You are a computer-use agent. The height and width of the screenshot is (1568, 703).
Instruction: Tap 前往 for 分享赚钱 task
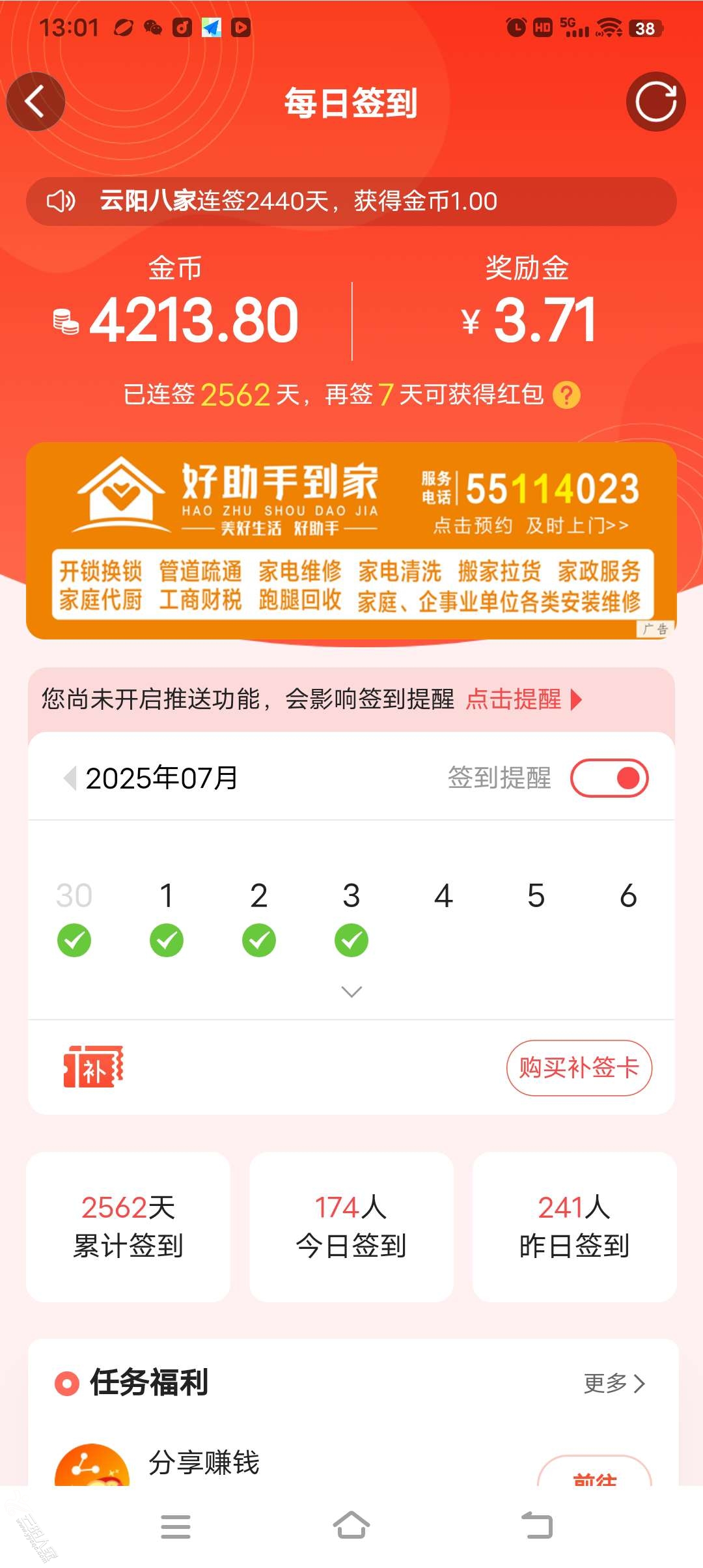(594, 1474)
